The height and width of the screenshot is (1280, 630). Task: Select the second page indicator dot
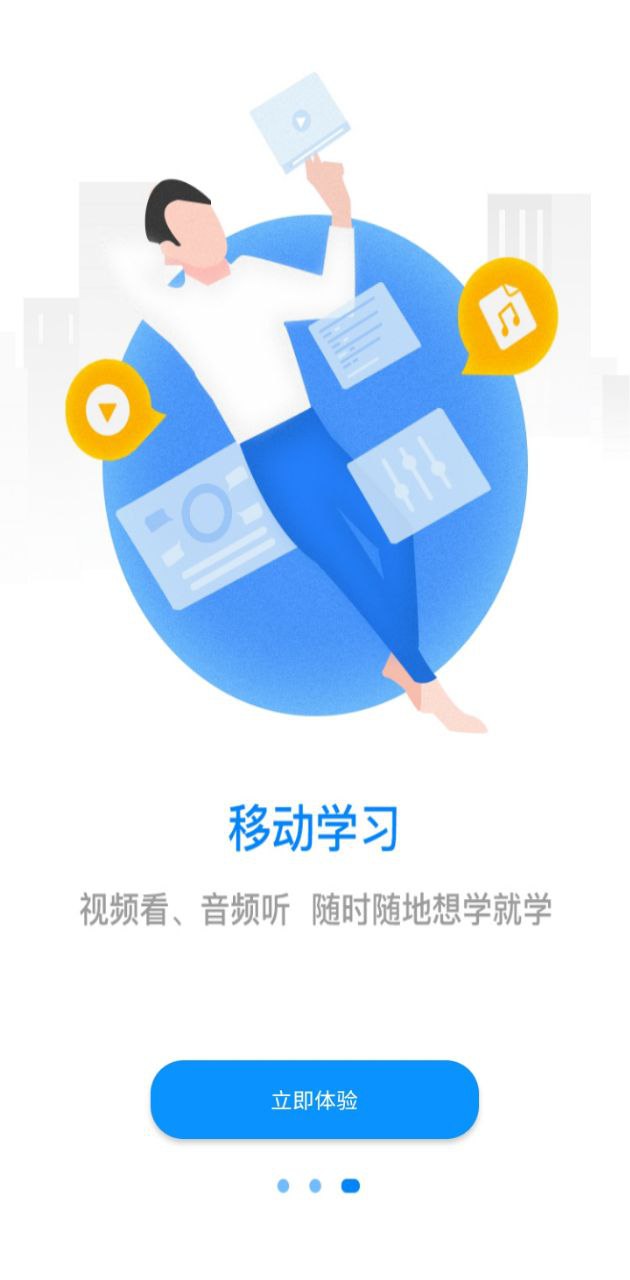[315, 1186]
